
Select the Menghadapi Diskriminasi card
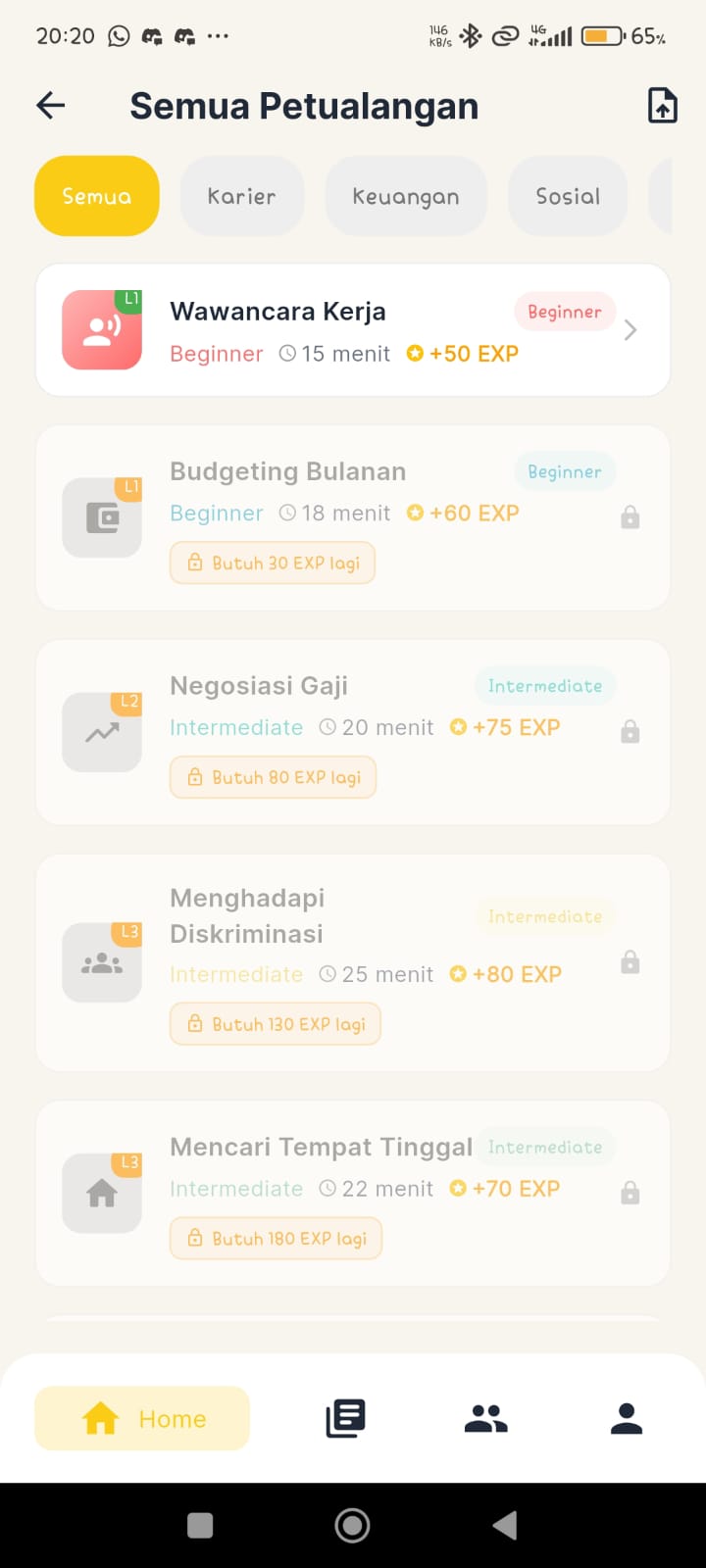pyautogui.click(x=353, y=962)
